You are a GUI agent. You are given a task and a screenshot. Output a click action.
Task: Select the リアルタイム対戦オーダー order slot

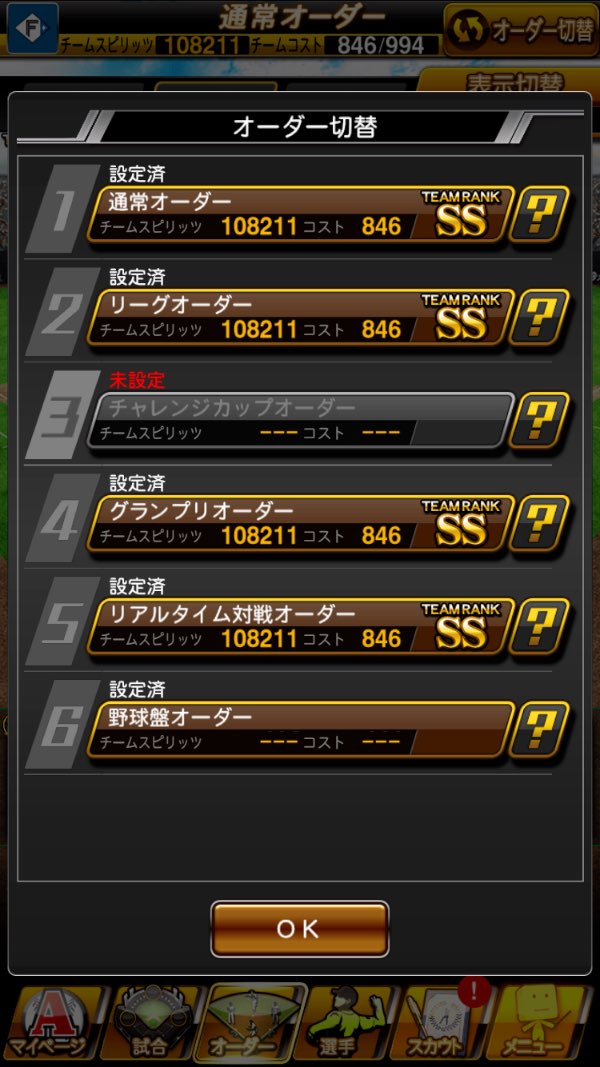point(300,626)
